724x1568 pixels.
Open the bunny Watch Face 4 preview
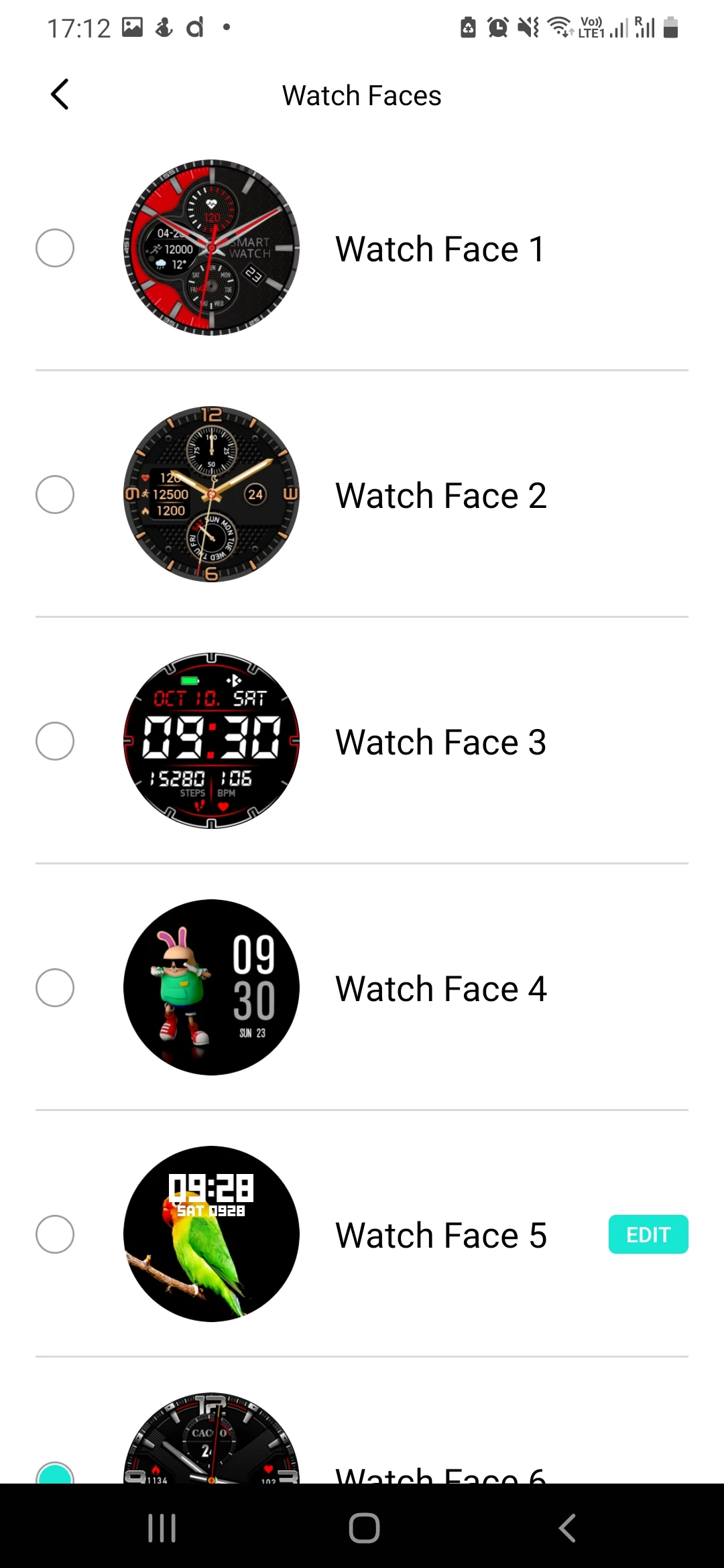211,988
